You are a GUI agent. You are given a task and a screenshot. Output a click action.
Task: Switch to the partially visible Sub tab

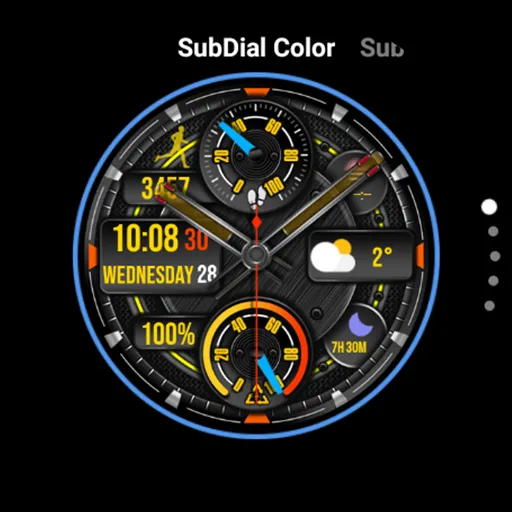pyautogui.click(x=382, y=48)
